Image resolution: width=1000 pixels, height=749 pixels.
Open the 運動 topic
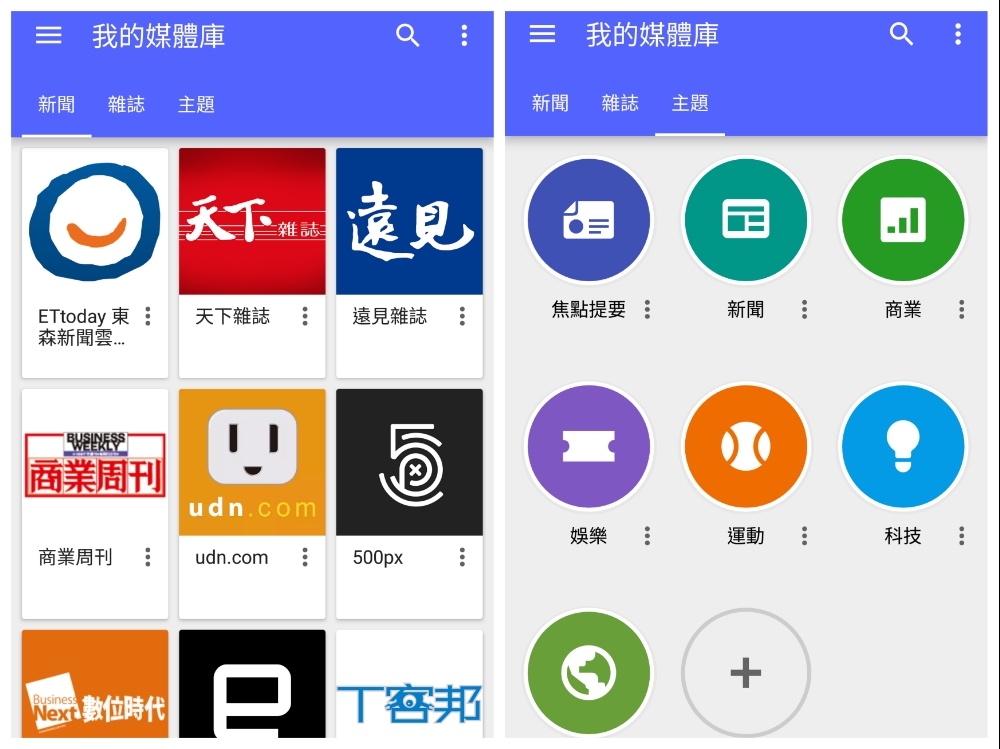coord(746,446)
